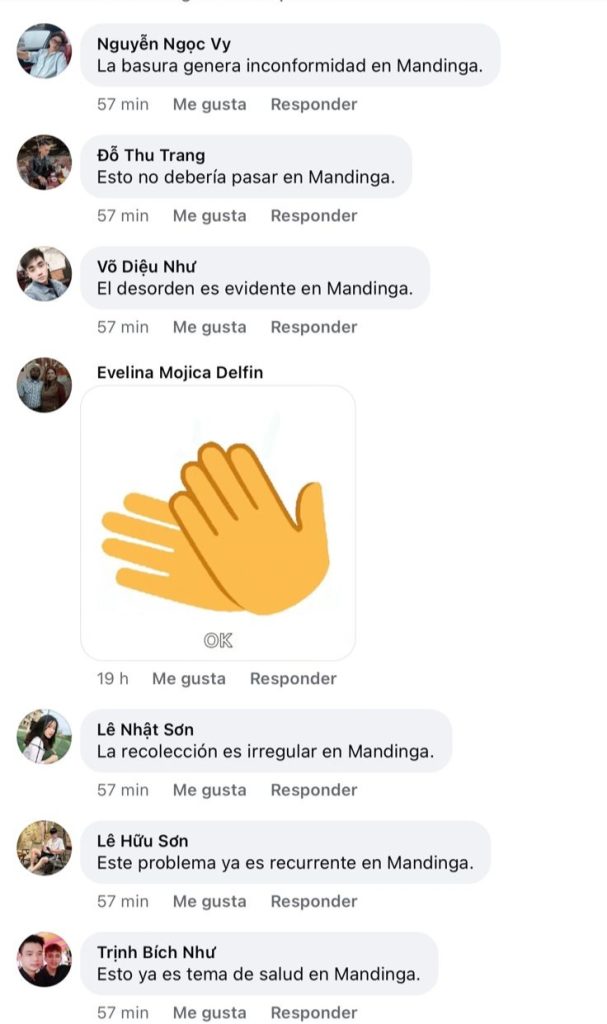This screenshot has width=607, height=1024.
Task: Reply to Evelina Mojica Delfin's comment
Action: [x=293, y=678]
